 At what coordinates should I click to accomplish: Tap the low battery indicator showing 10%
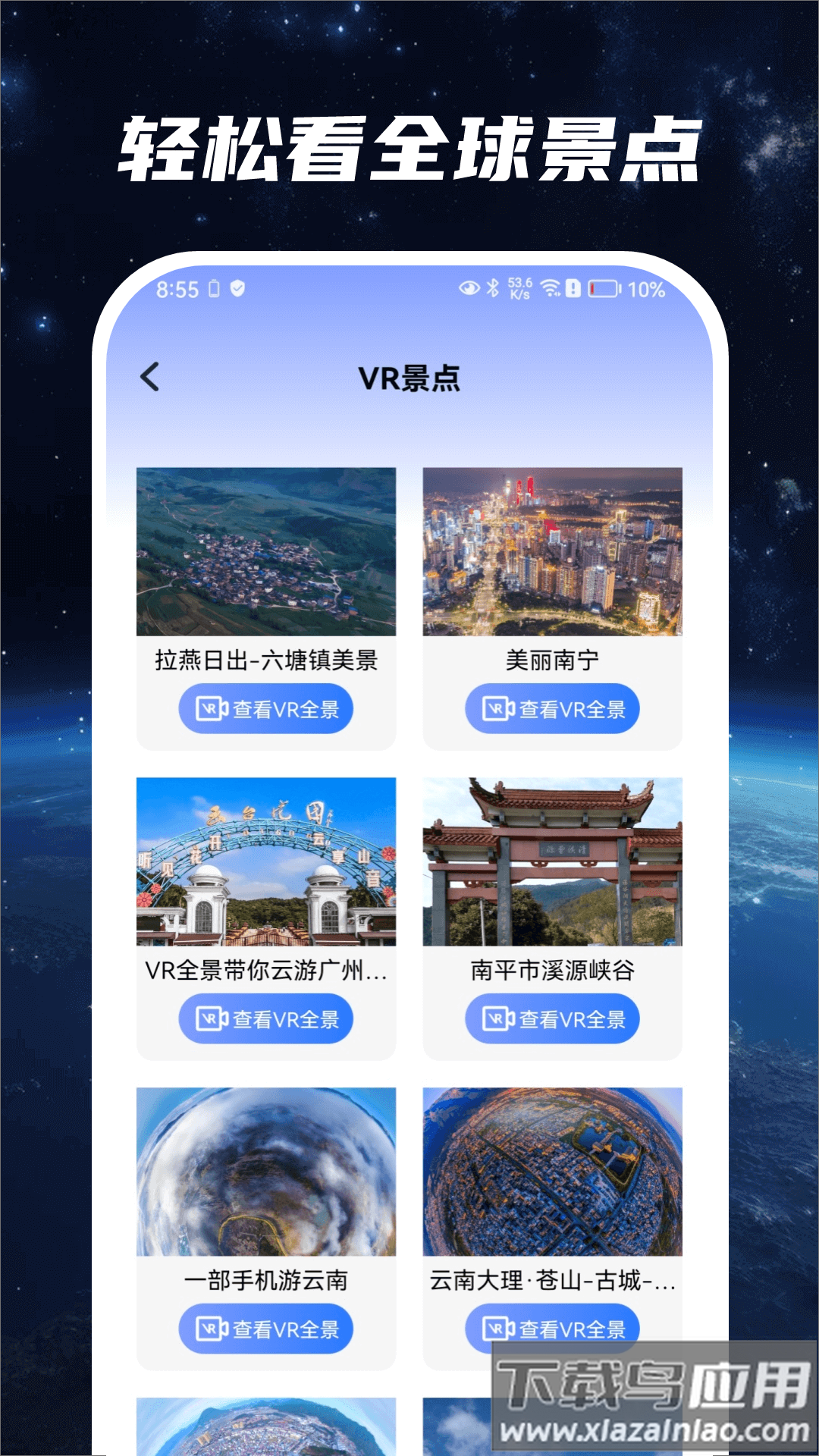606,288
